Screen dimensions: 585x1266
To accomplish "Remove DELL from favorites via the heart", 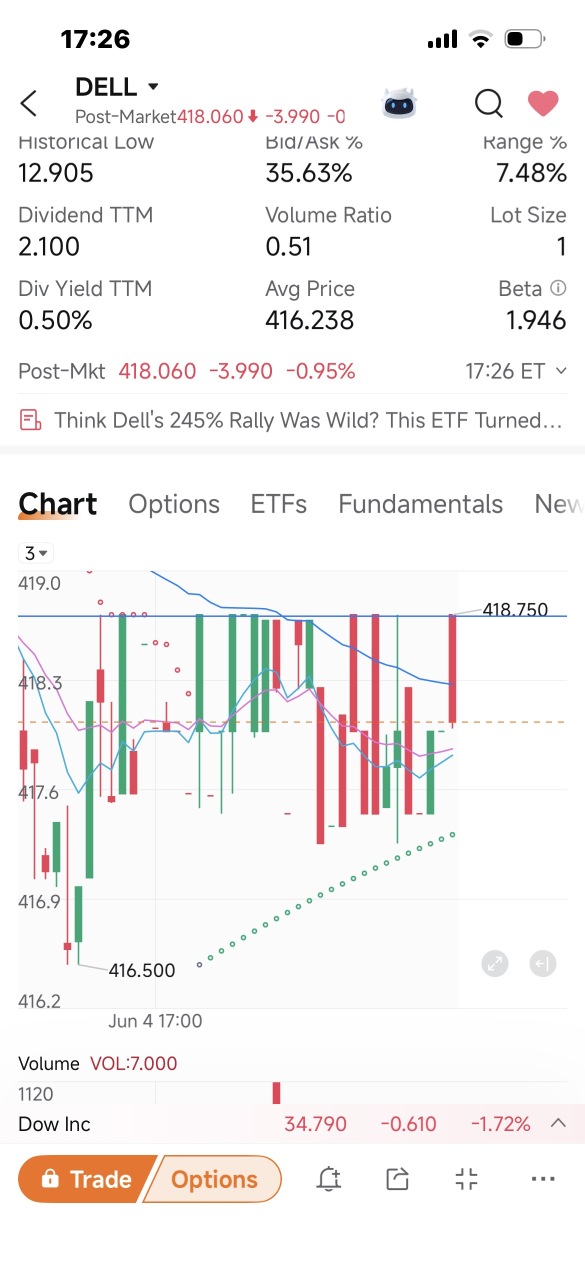I will click(543, 102).
